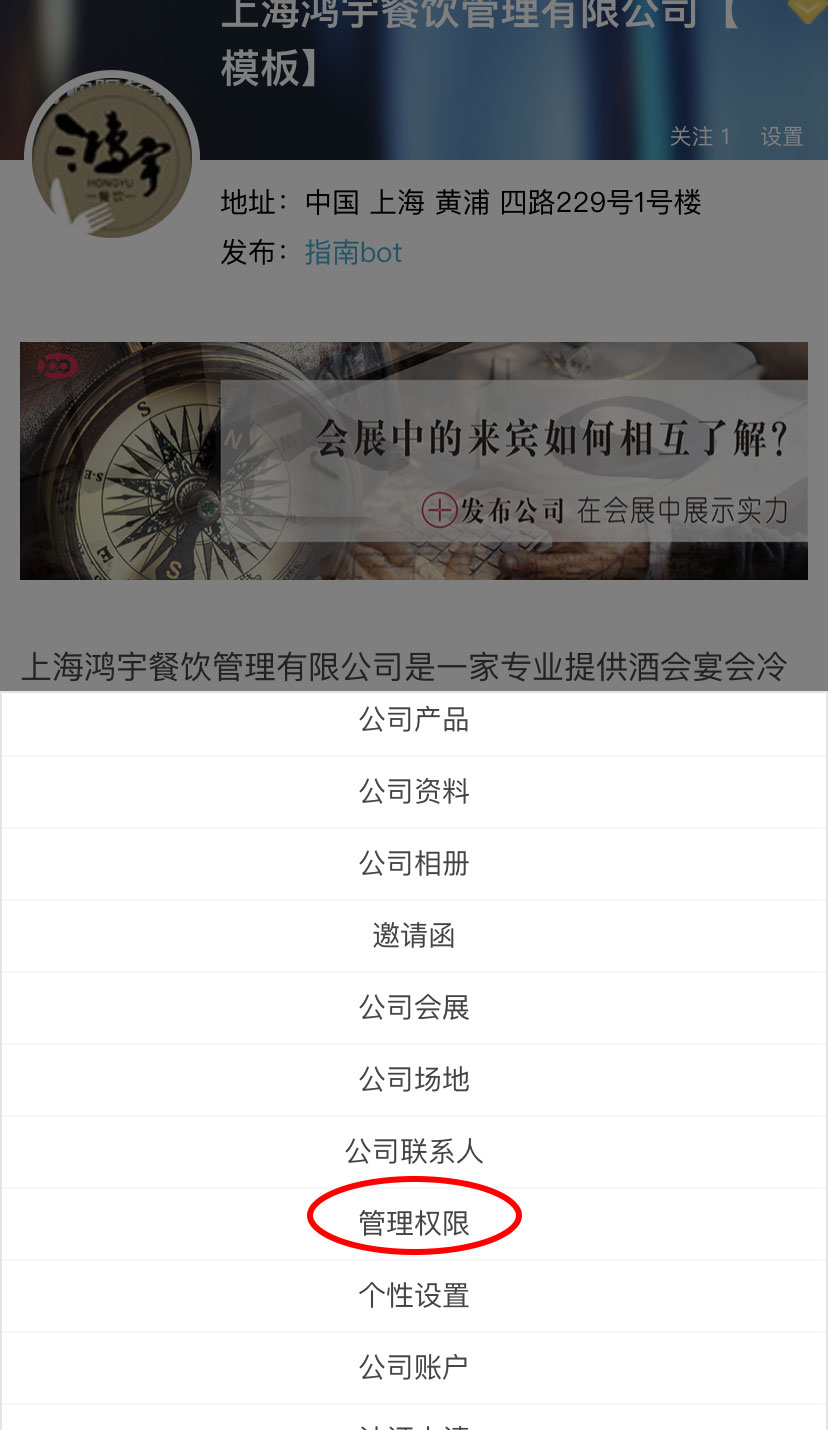Tap 邀请函 in the list
828x1430 pixels.
414,936
